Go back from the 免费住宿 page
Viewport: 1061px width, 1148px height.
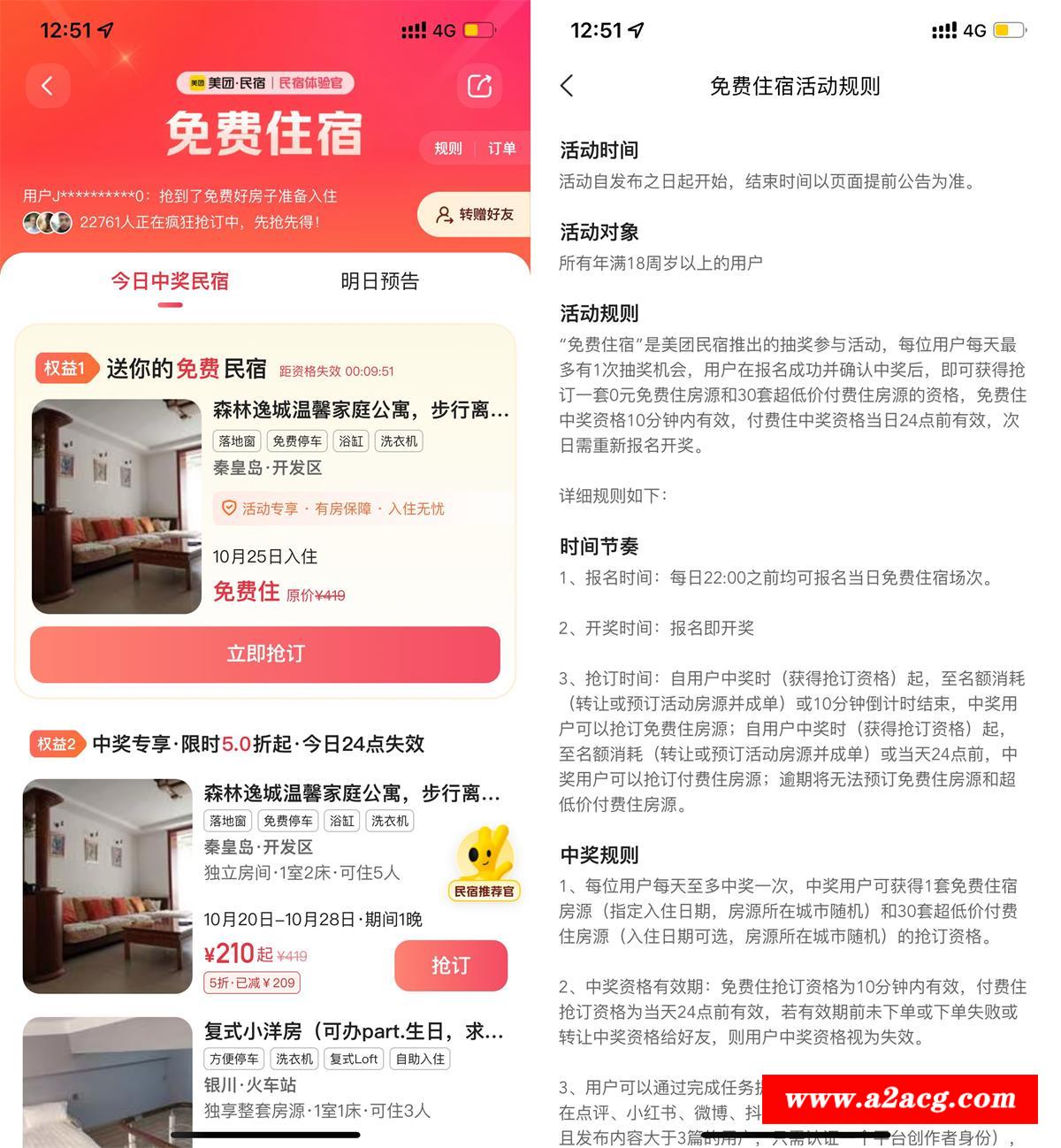48,86
